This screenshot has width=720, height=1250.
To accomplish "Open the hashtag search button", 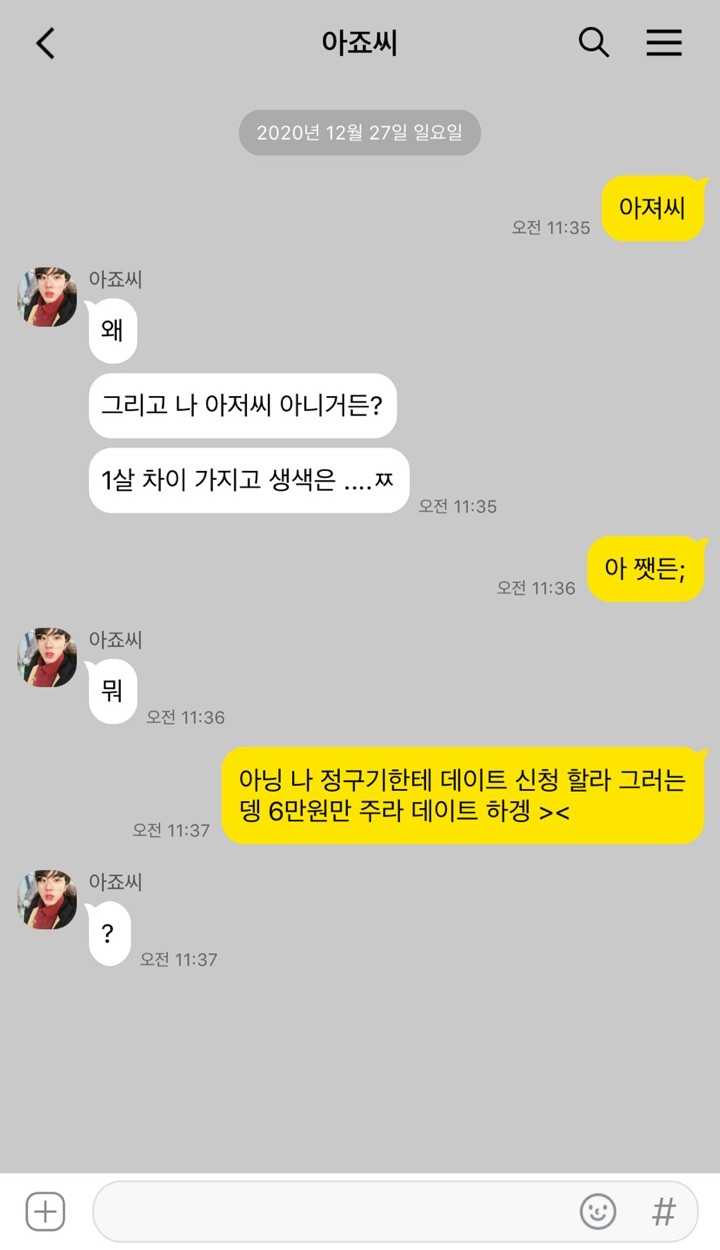I will (664, 1212).
